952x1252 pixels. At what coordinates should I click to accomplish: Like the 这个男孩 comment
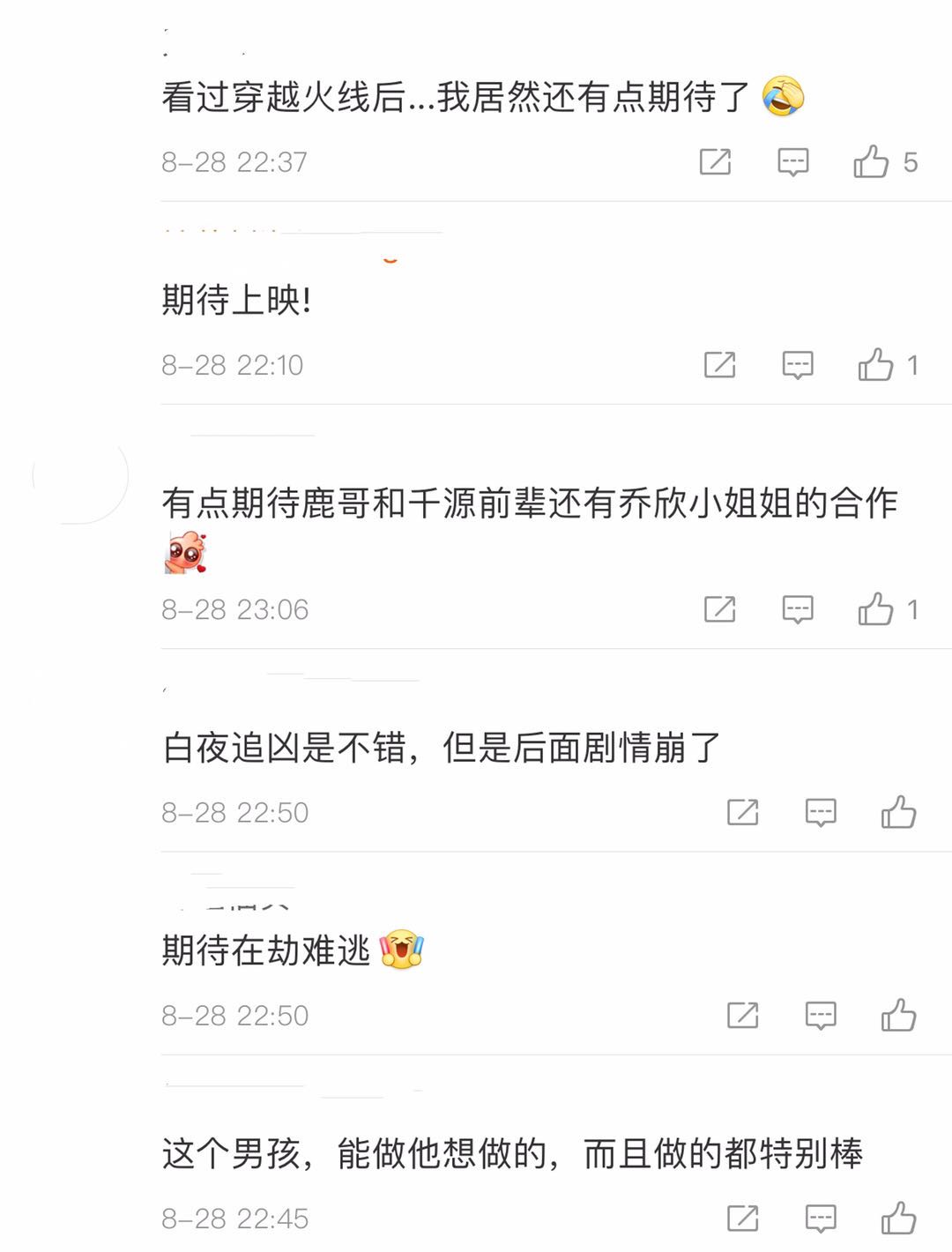coord(898,1218)
